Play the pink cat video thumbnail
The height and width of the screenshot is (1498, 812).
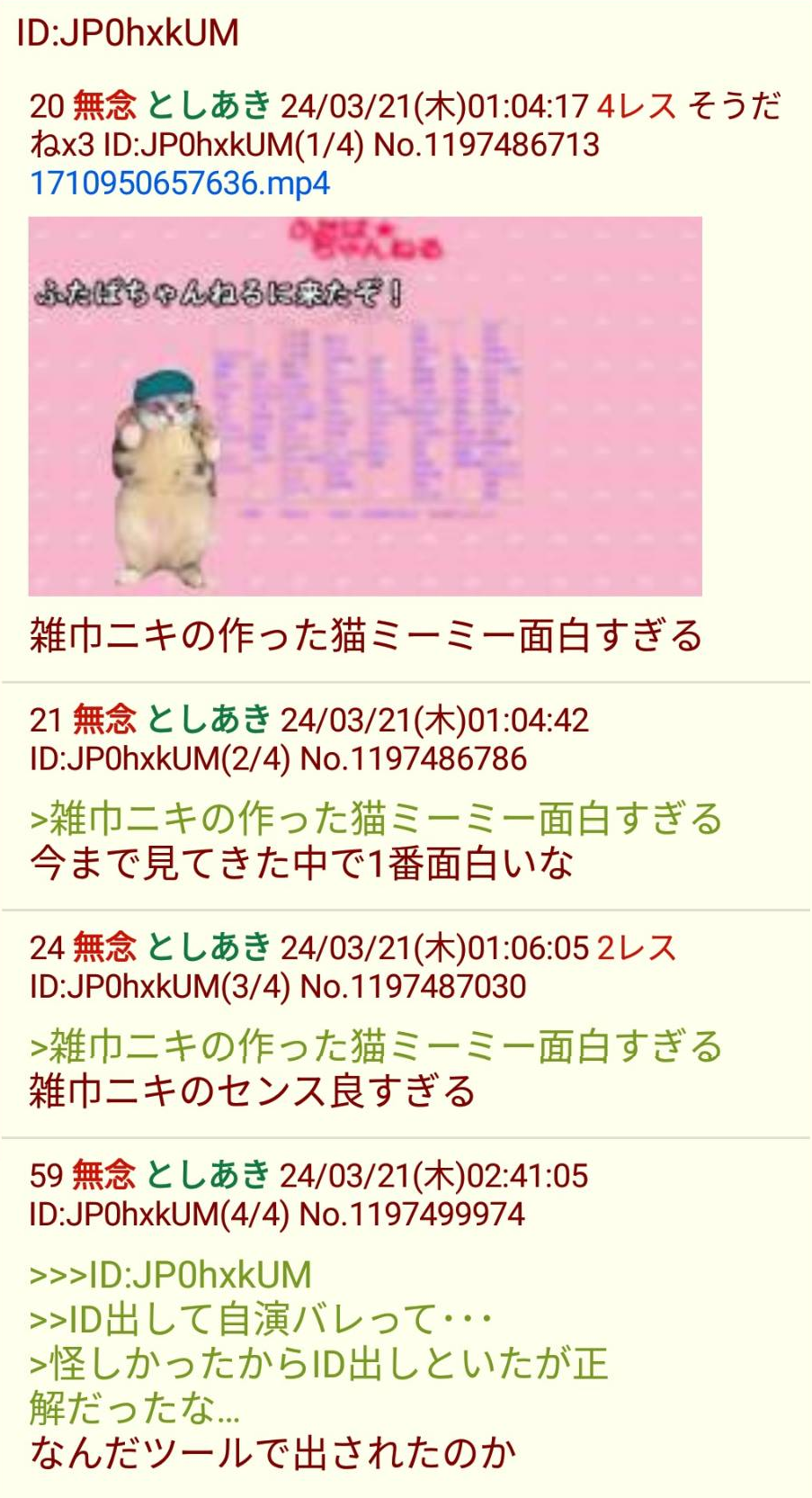point(365,406)
